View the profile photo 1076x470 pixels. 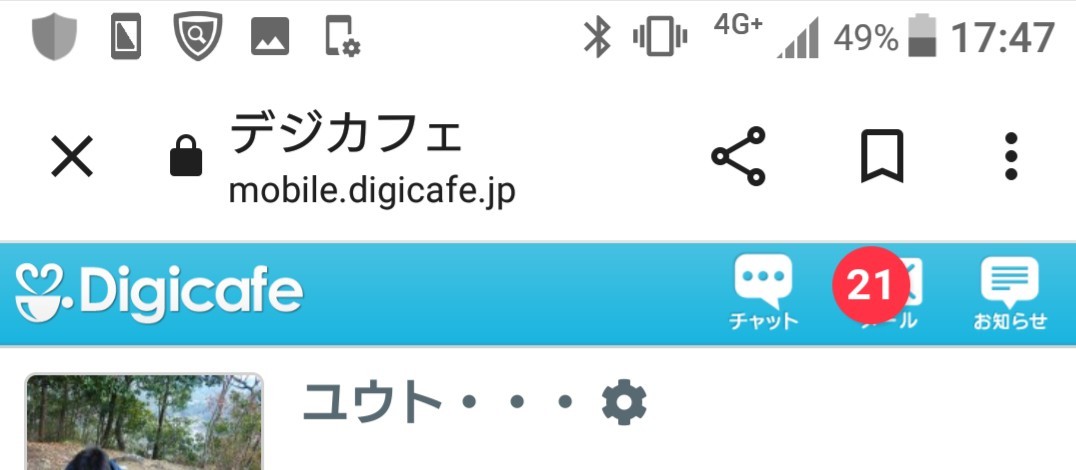pyautogui.click(x=144, y=422)
